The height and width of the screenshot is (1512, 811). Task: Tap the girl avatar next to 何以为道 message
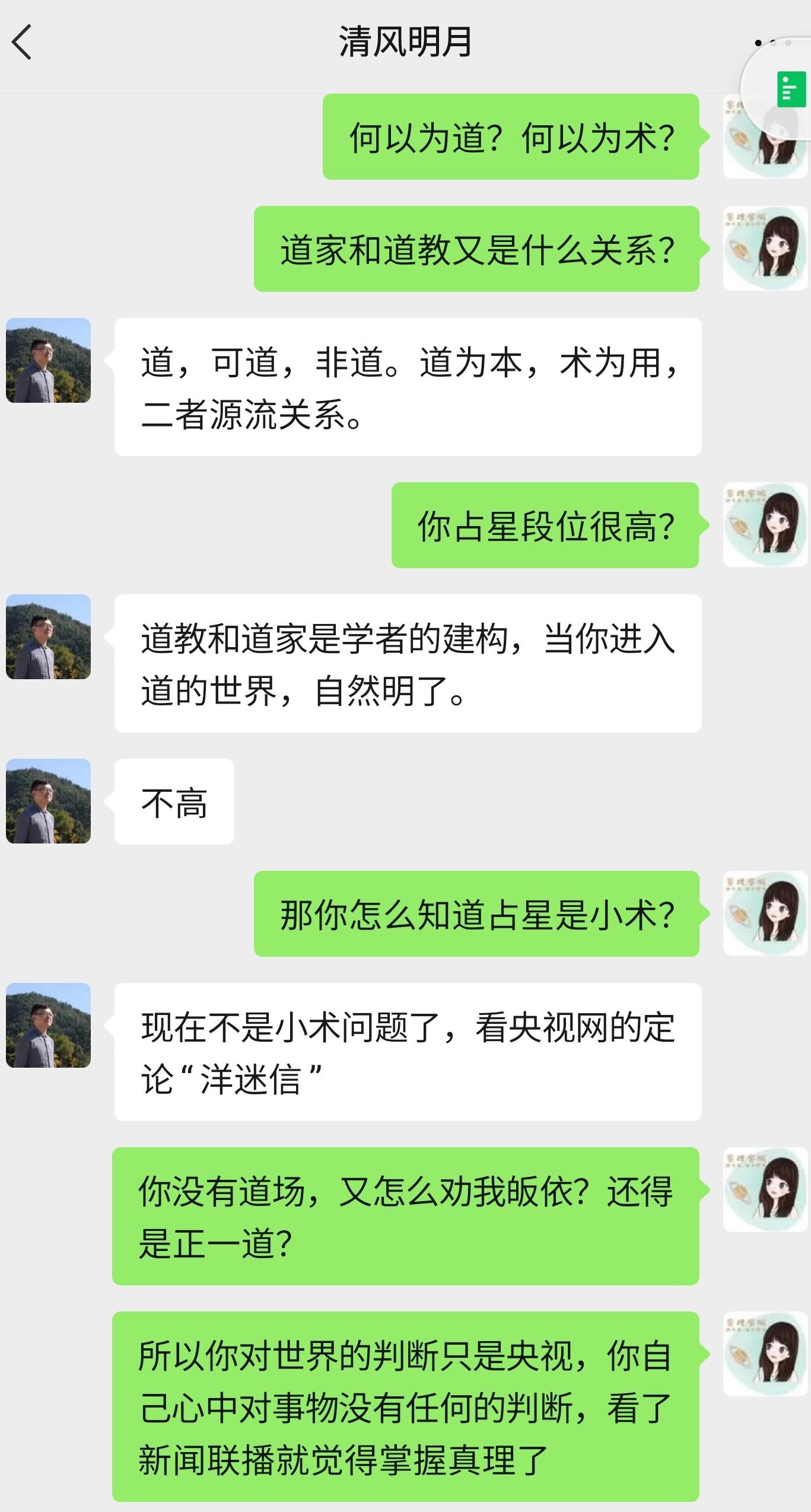[x=764, y=138]
